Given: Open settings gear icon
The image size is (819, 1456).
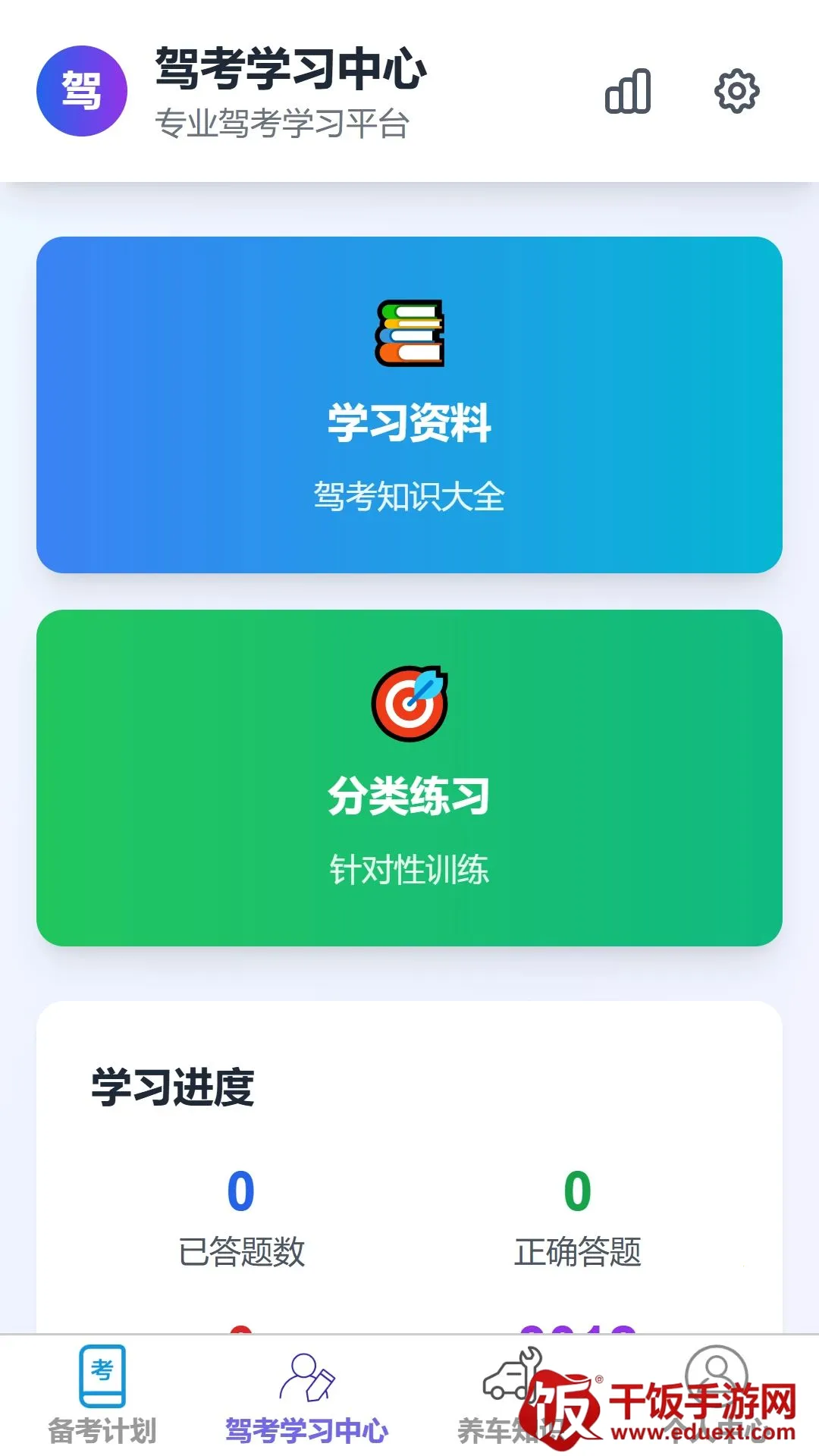Looking at the screenshot, I should click(x=737, y=91).
